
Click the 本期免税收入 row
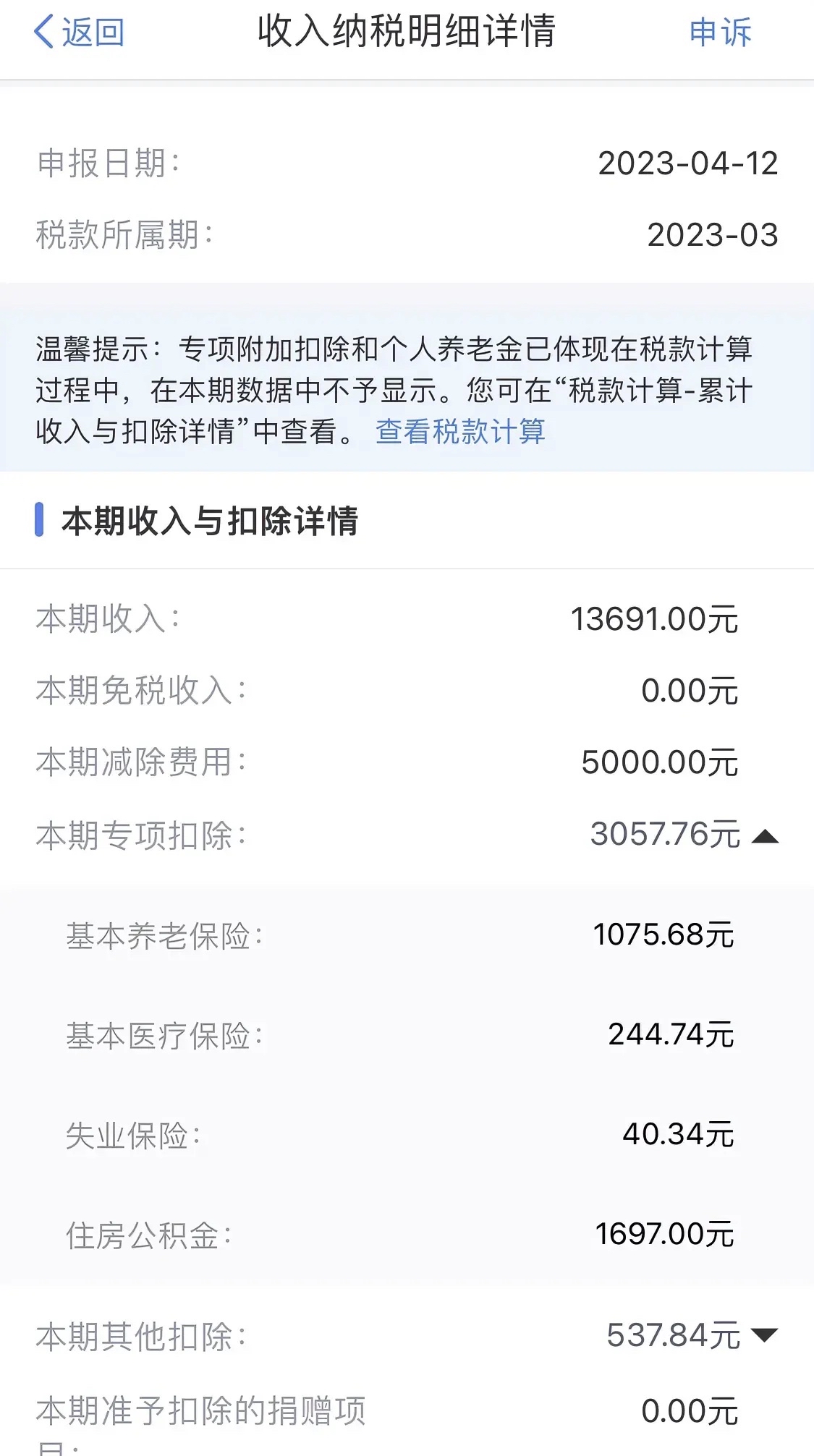point(405,691)
